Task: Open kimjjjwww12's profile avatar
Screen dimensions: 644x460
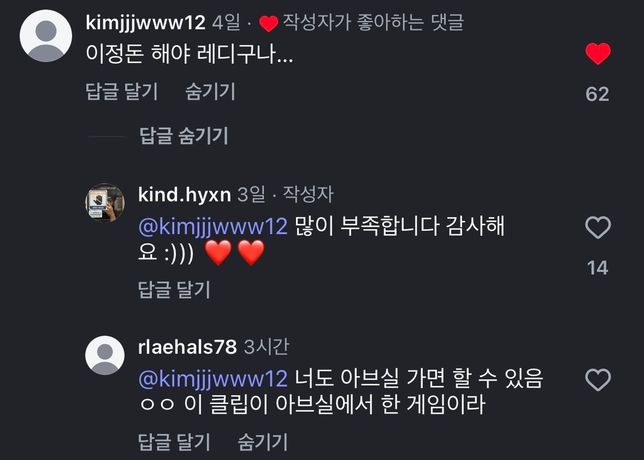Action: (46, 36)
